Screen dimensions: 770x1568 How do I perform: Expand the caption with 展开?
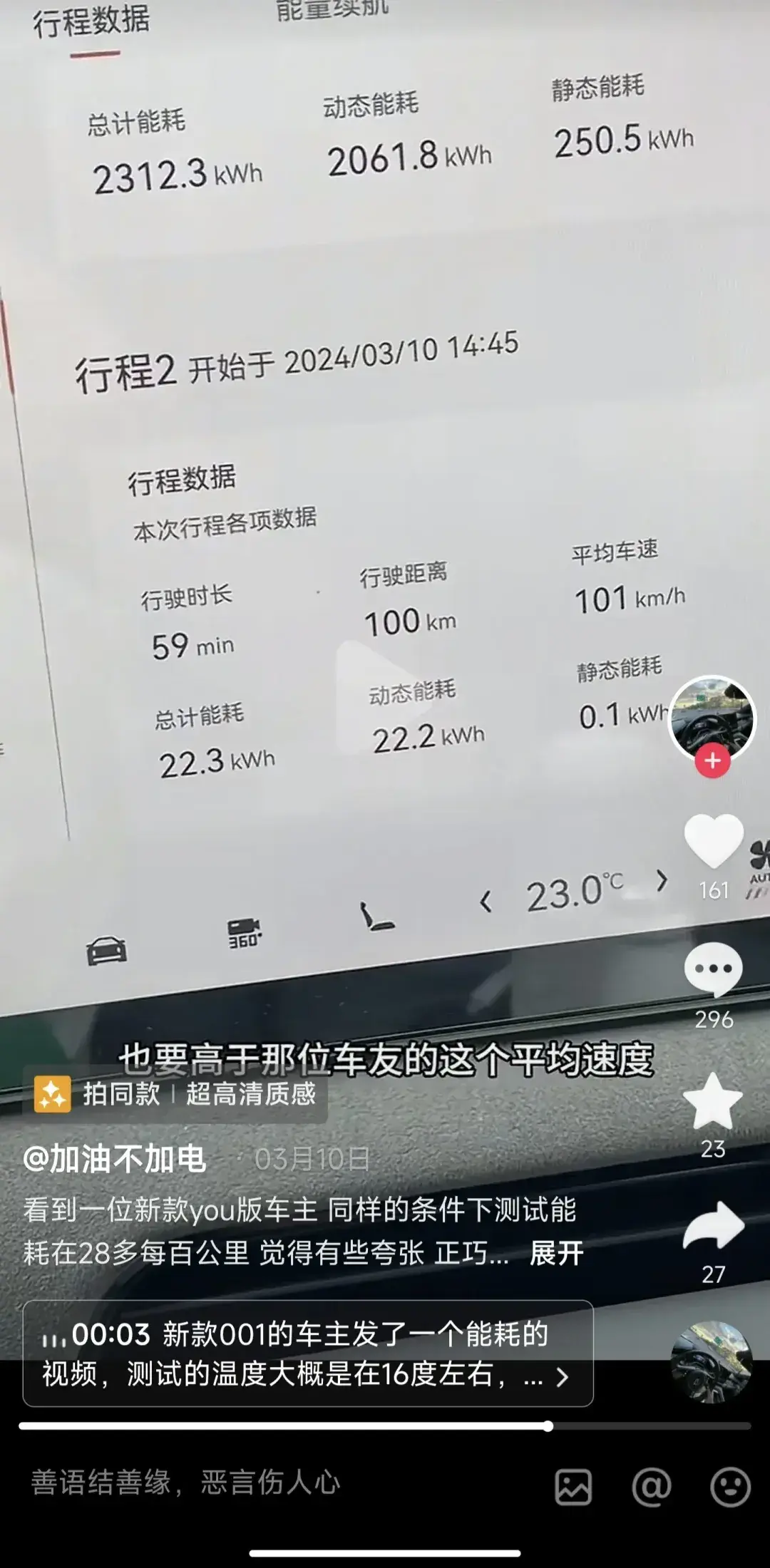[x=556, y=1252]
